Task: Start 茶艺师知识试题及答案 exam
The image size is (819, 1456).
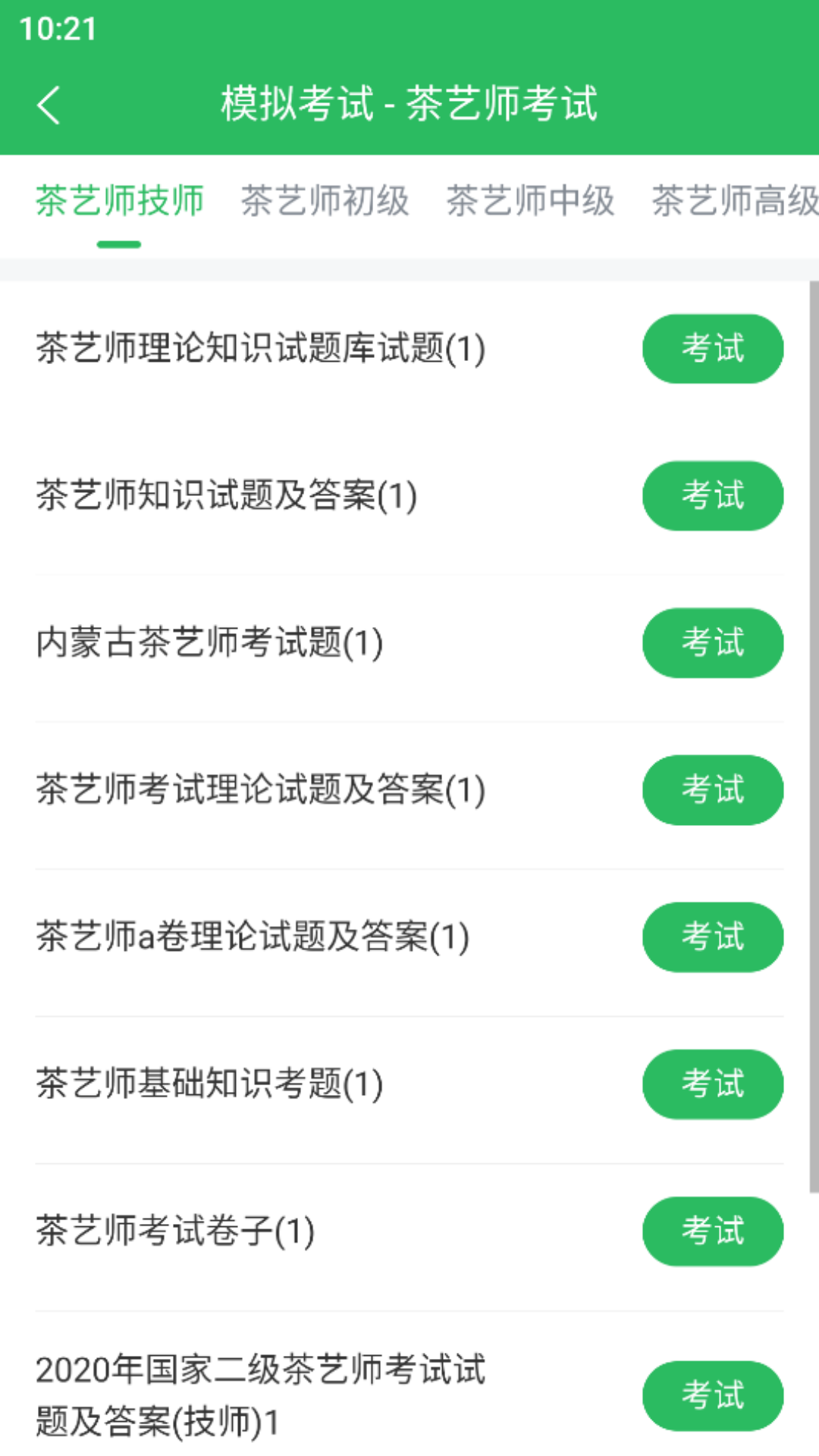Action: coord(712,495)
